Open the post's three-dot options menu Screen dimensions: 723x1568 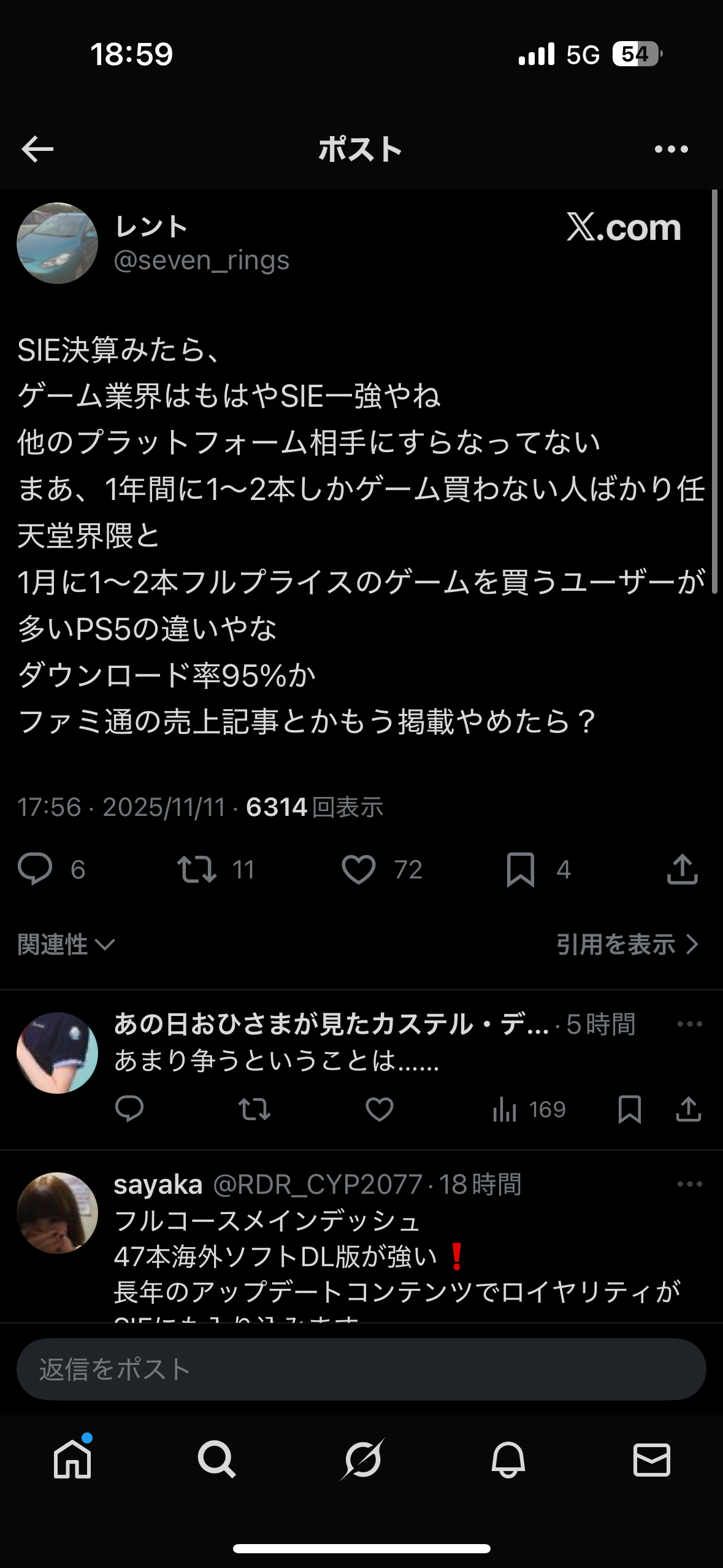(671, 149)
